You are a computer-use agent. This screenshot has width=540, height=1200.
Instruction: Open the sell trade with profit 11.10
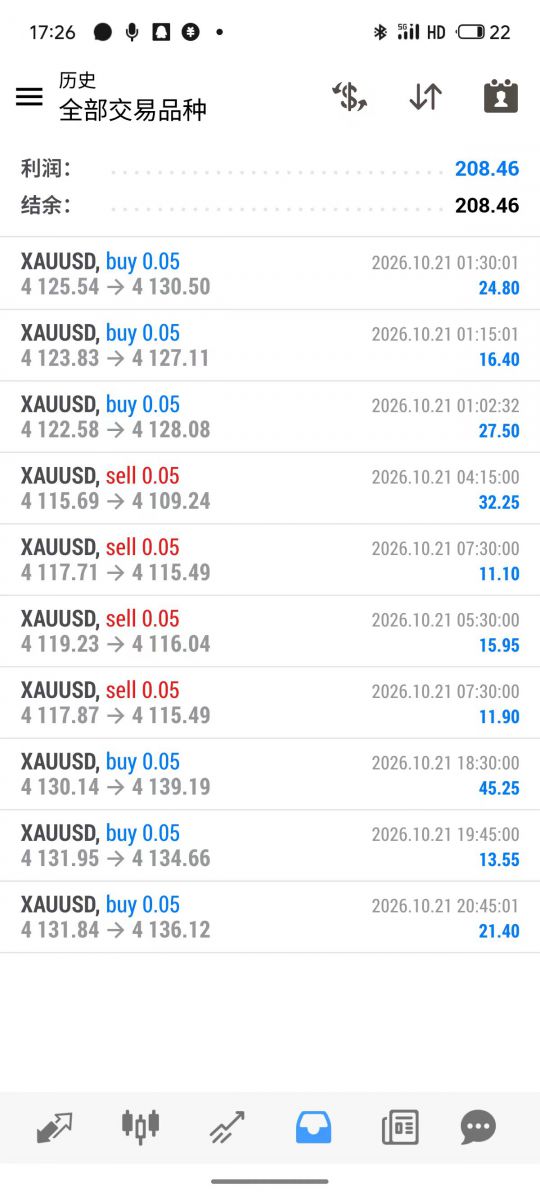point(270,560)
